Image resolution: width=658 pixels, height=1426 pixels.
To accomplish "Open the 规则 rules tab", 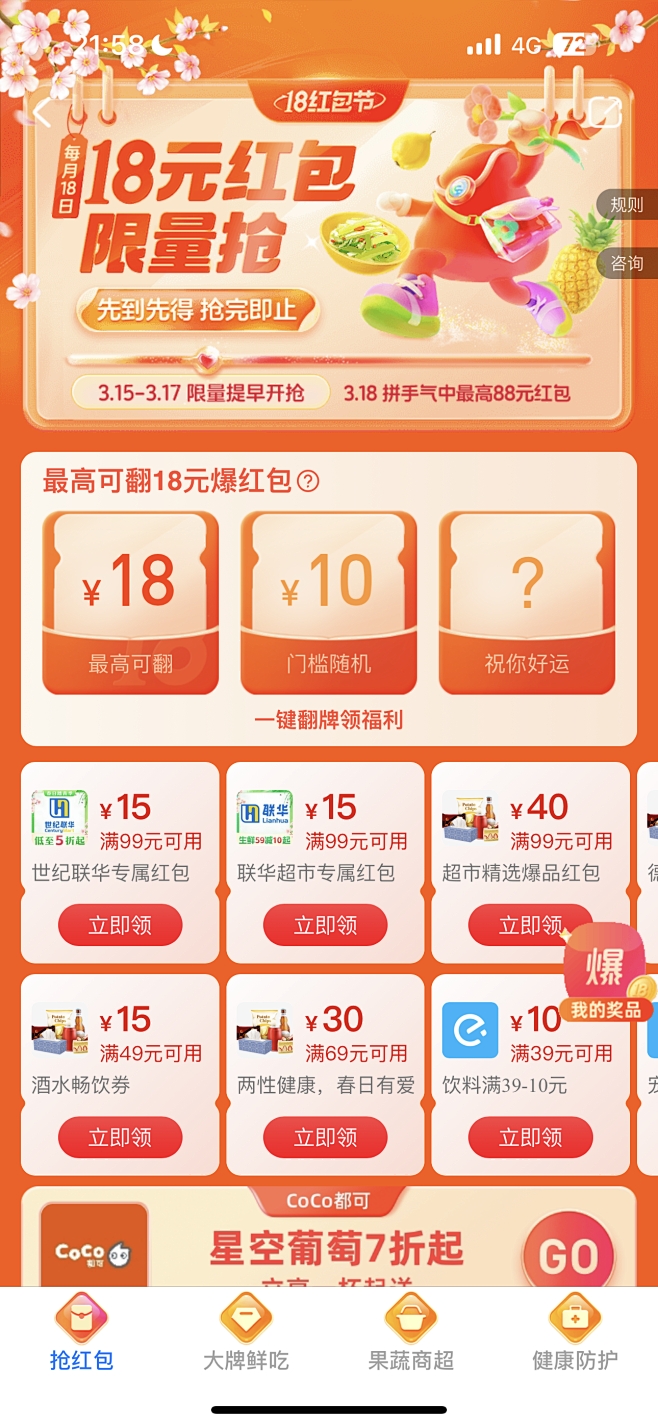I will [627, 205].
